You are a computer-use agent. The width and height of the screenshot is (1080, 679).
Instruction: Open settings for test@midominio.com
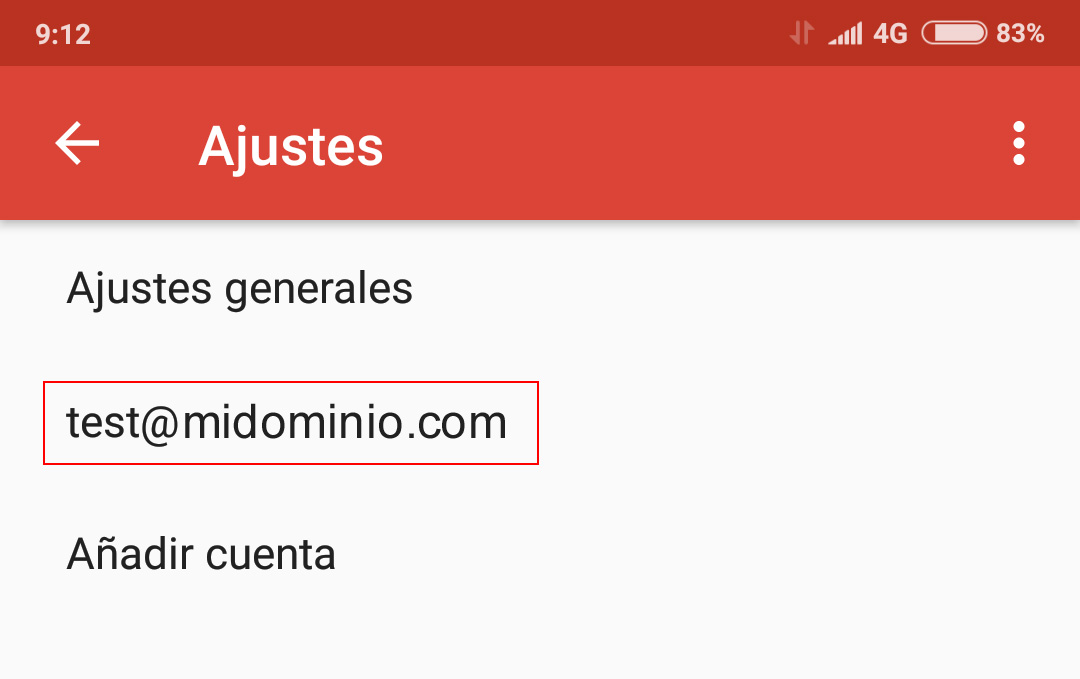tap(288, 423)
